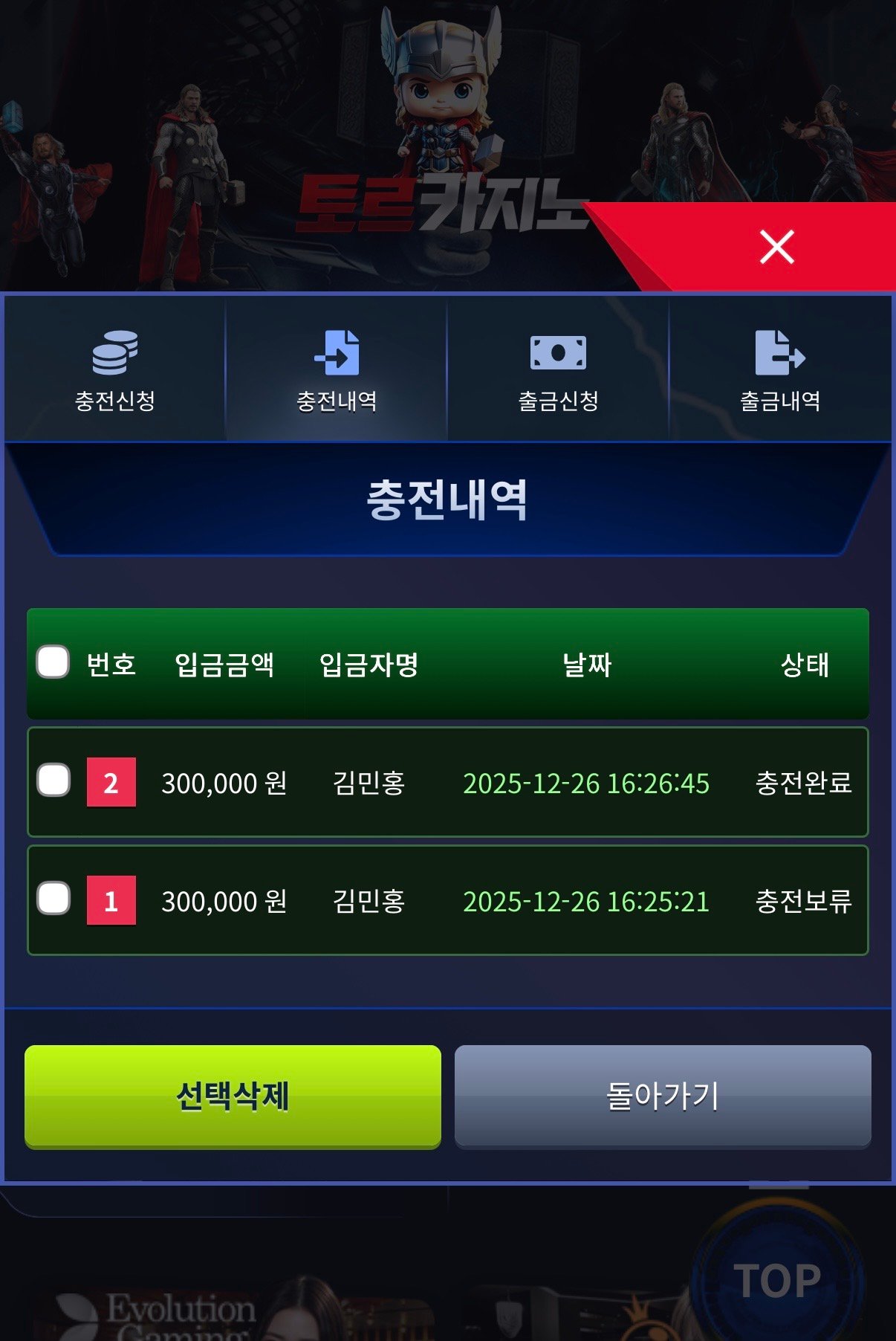Close the 충전내역 popup with the X
896x1341 pixels.
pyautogui.click(x=777, y=247)
